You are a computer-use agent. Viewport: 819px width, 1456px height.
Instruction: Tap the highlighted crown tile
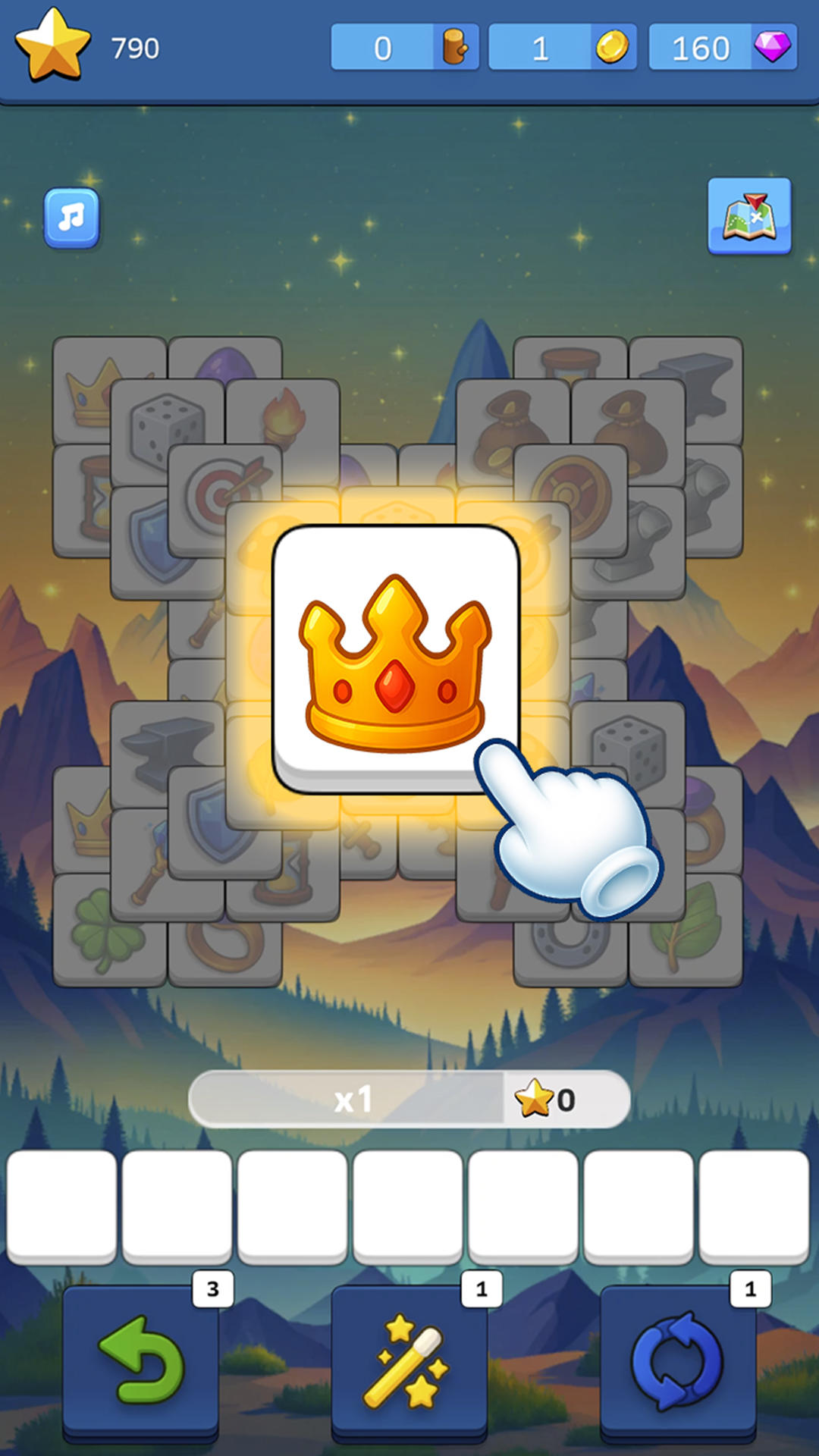(395, 658)
